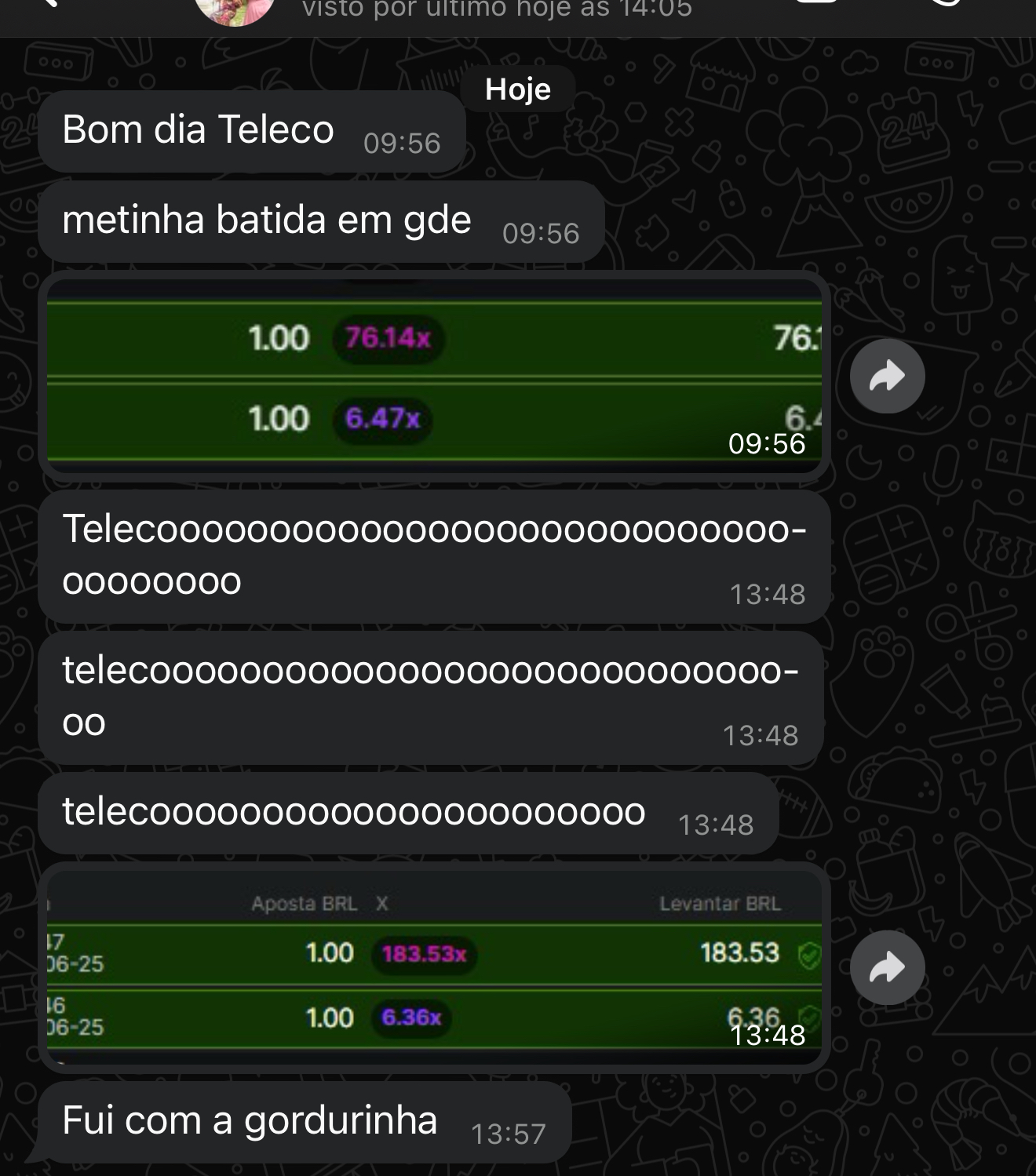Forward the image sent at 09:56

point(887,377)
